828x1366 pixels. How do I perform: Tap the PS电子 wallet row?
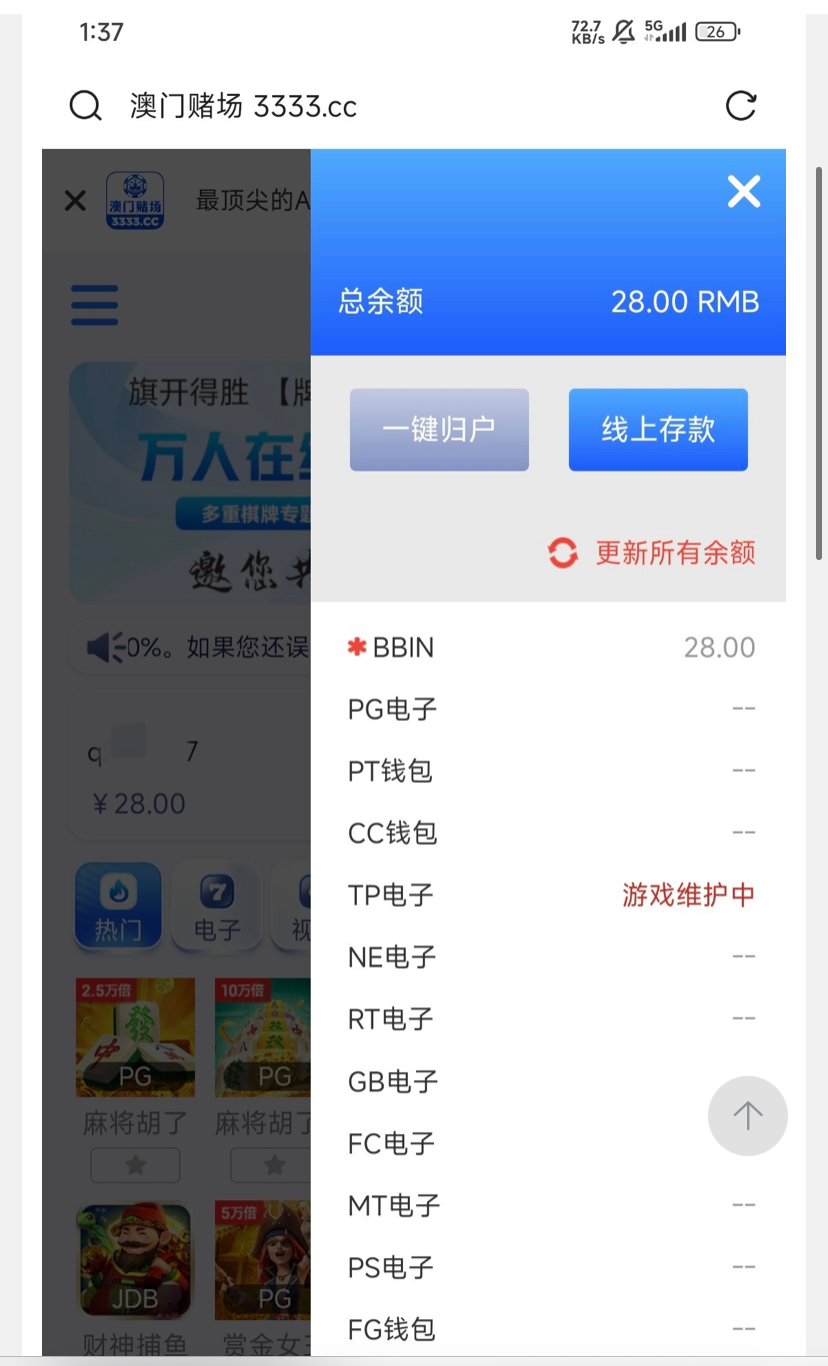coord(548,1267)
